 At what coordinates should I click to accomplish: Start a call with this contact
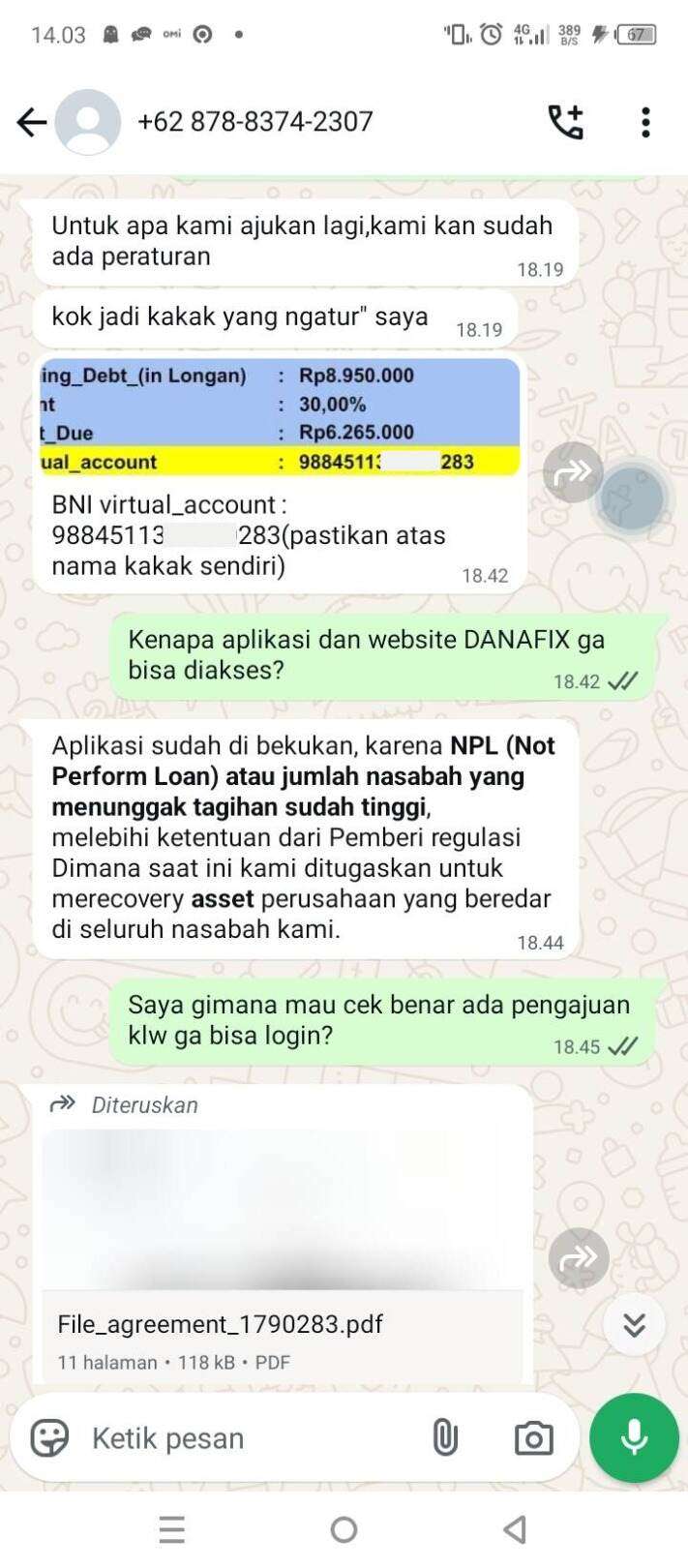566,122
